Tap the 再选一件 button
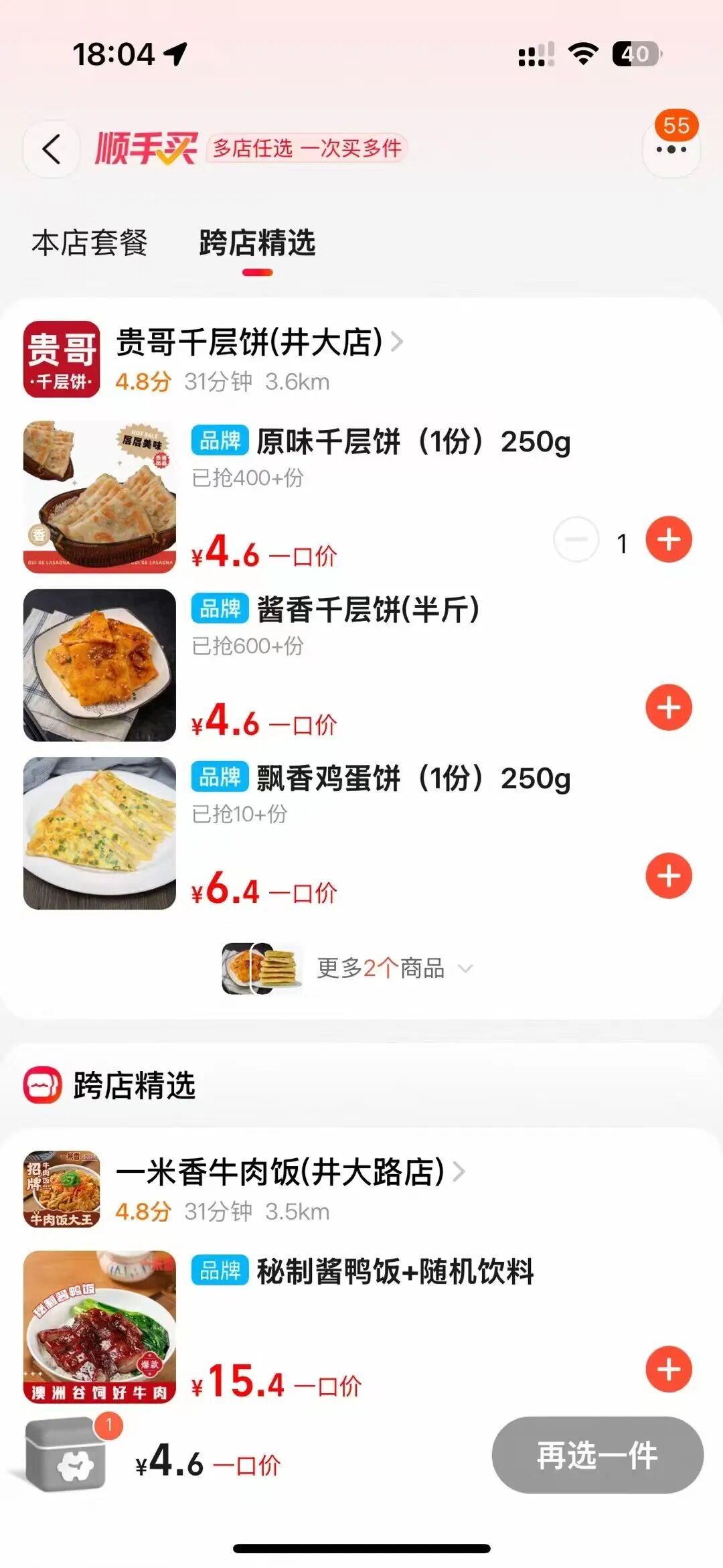723x1568 pixels. pyautogui.click(x=597, y=1455)
